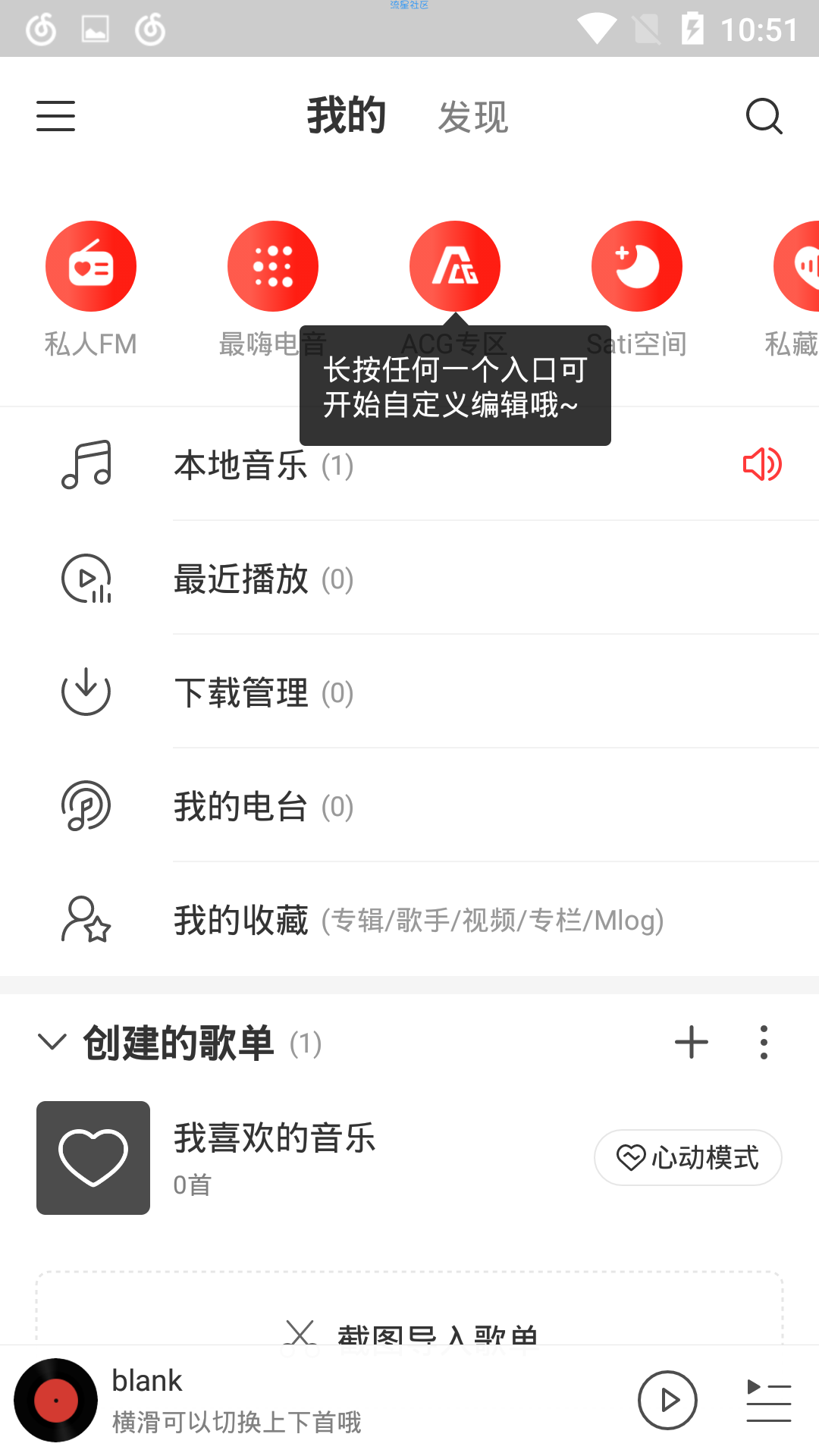
Task: Open playlist overflow menu dots
Action: [x=764, y=1042]
